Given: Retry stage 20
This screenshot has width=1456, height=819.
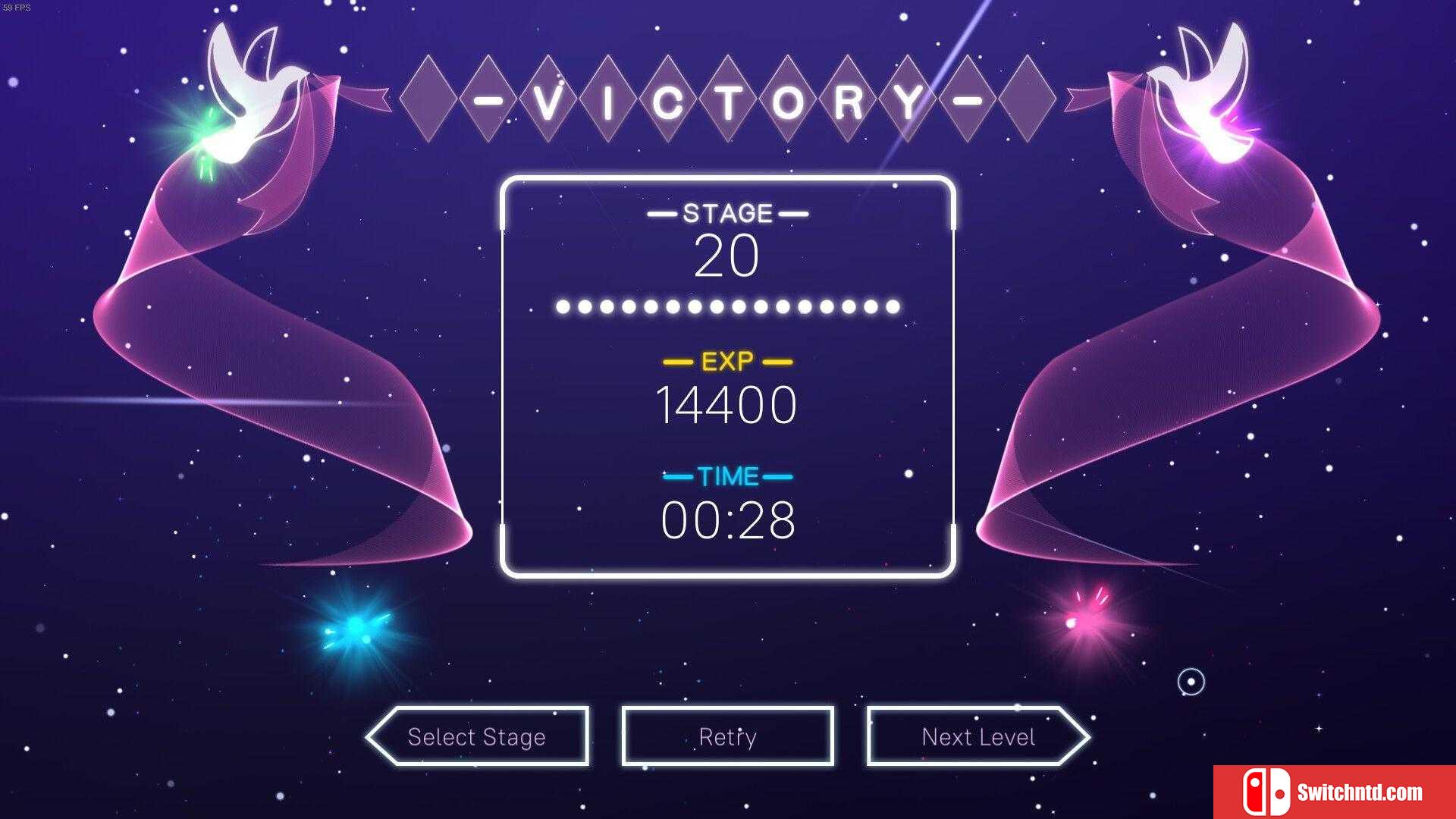Looking at the screenshot, I should (x=727, y=736).
